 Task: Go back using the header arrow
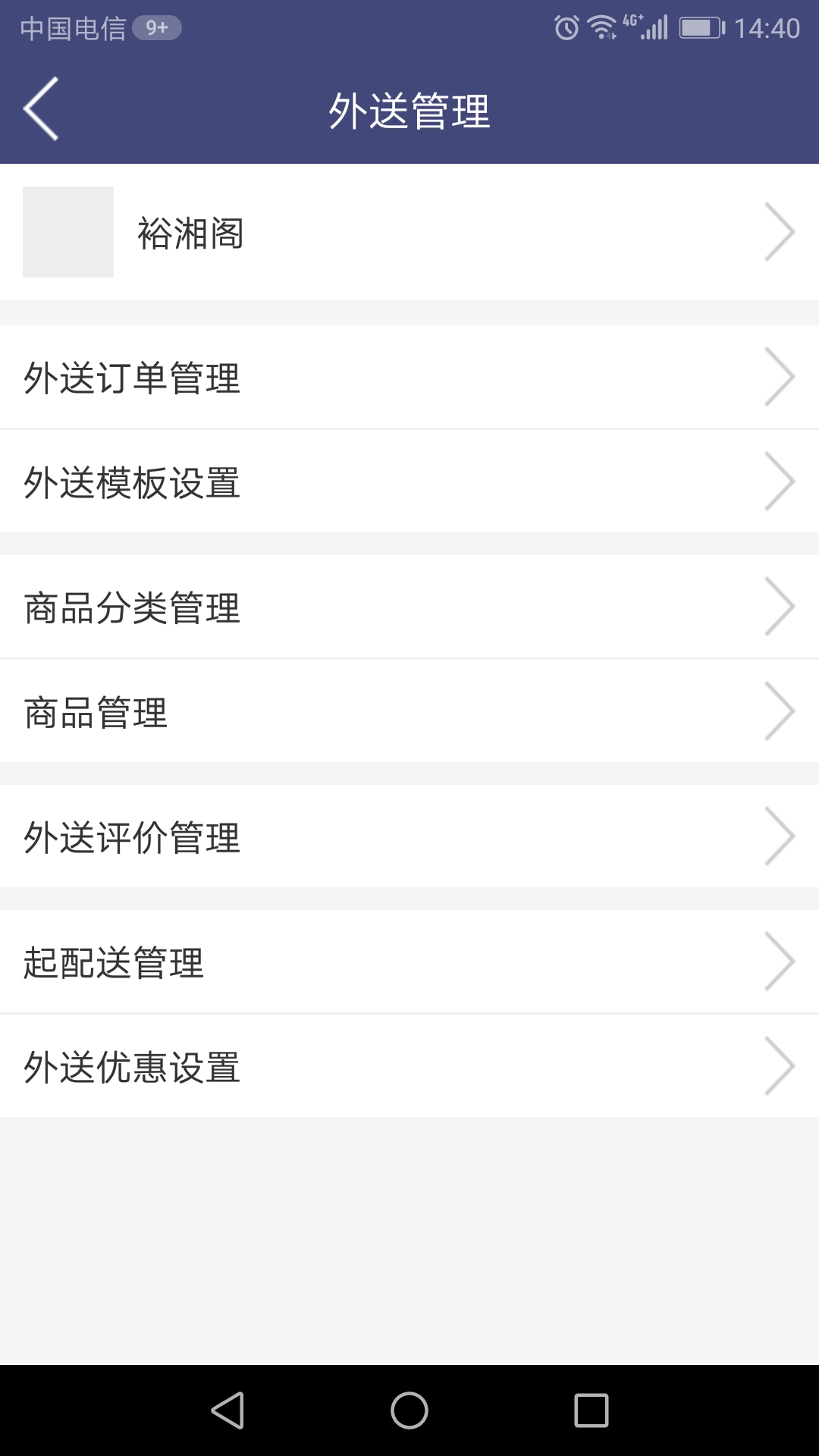point(42,109)
